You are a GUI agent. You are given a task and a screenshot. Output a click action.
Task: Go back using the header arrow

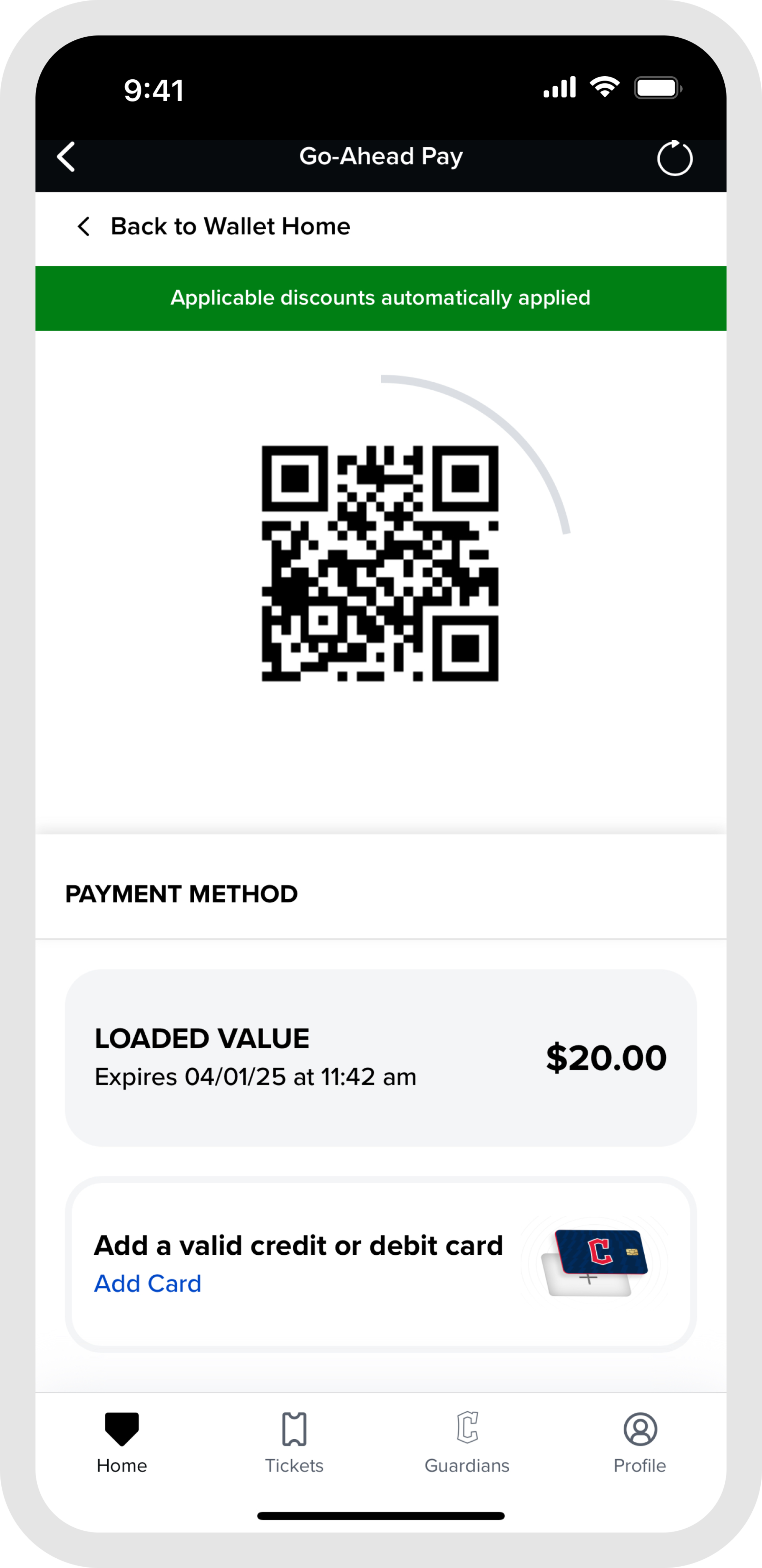click(x=66, y=157)
